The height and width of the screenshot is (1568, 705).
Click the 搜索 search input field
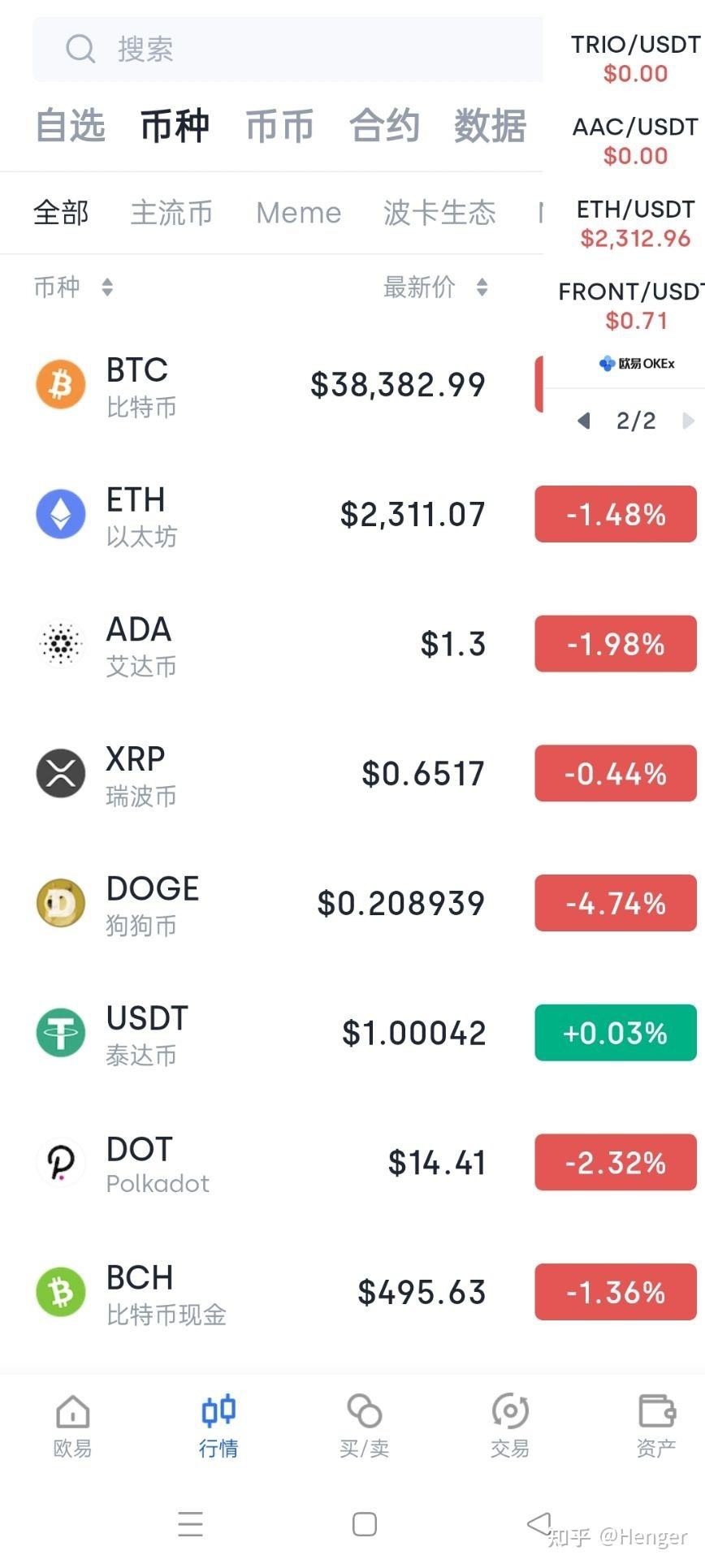tap(244, 49)
